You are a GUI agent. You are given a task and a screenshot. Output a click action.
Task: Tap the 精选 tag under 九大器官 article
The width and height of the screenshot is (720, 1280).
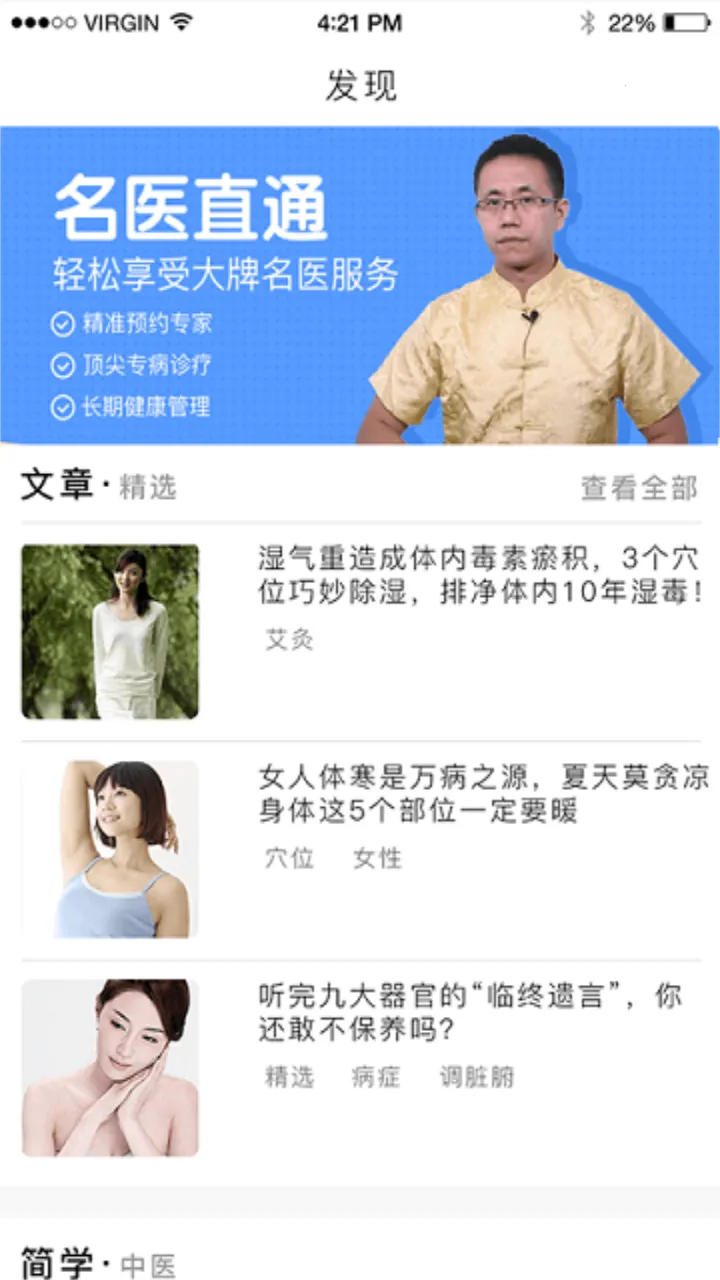point(289,1077)
